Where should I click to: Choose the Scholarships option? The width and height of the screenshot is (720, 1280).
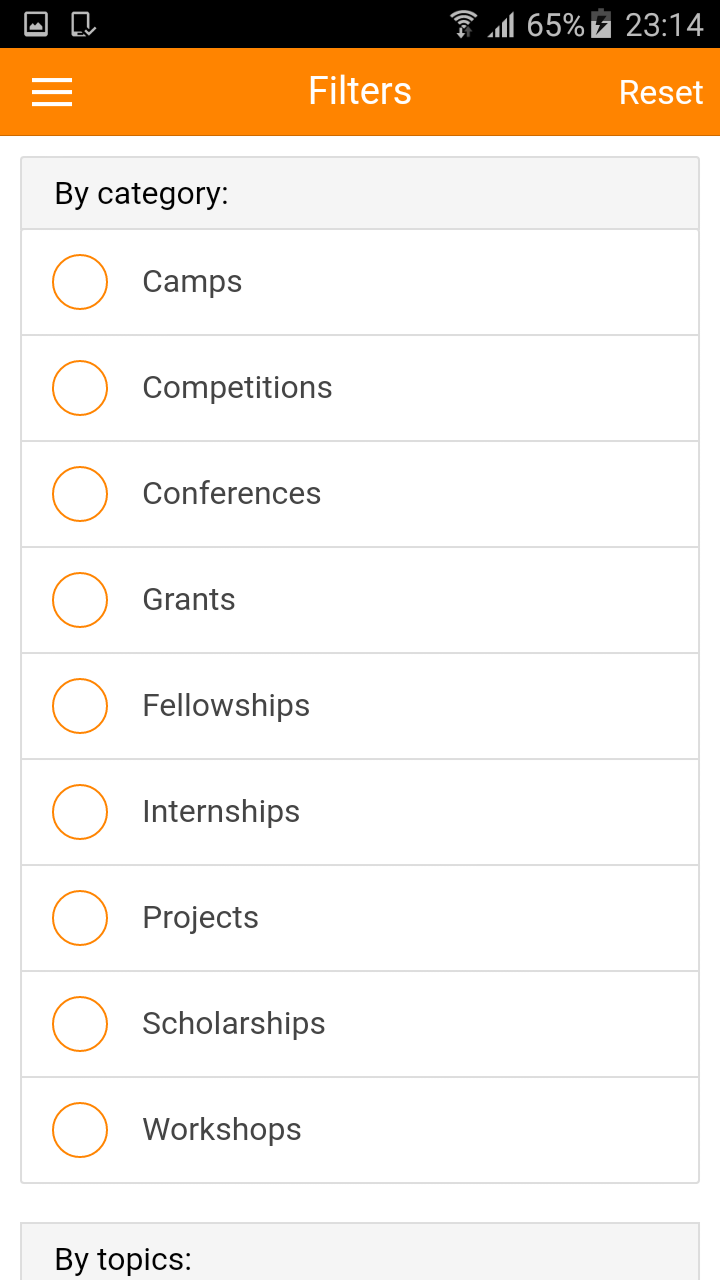click(x=80, y=1024)
